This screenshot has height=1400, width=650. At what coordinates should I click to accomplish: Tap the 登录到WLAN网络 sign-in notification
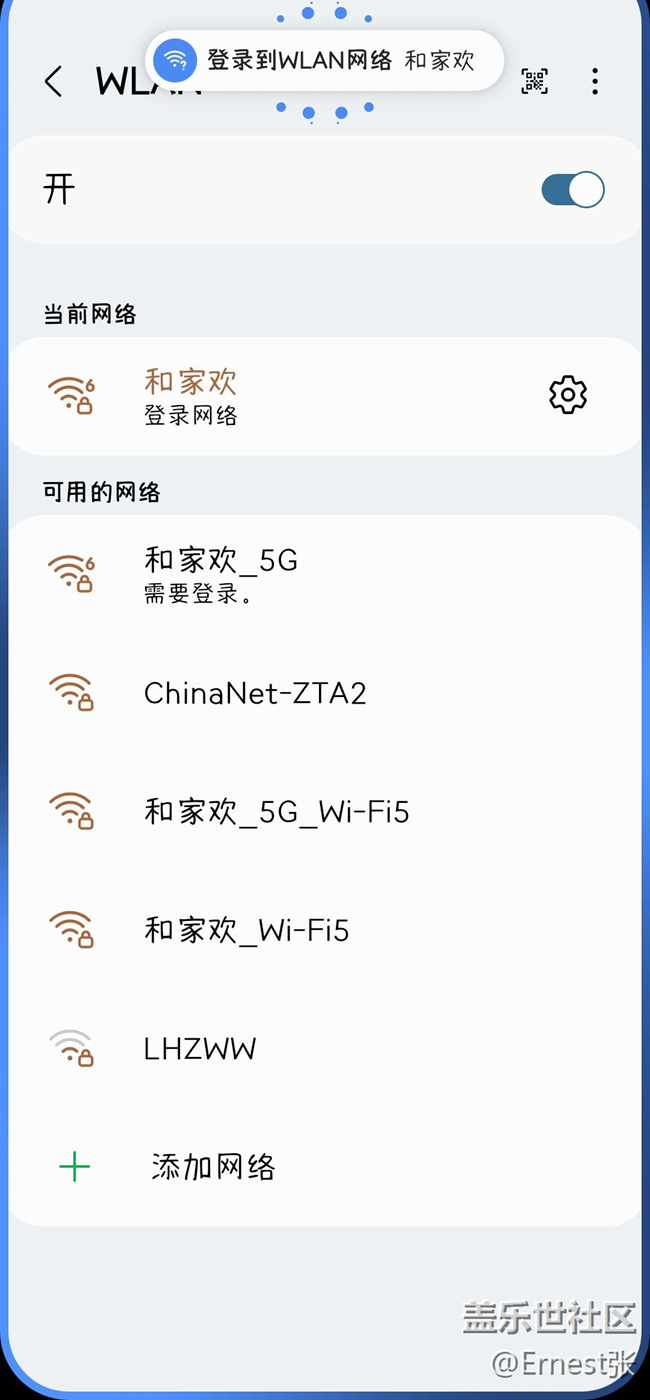pyautogui.click(x=324, y=61)
